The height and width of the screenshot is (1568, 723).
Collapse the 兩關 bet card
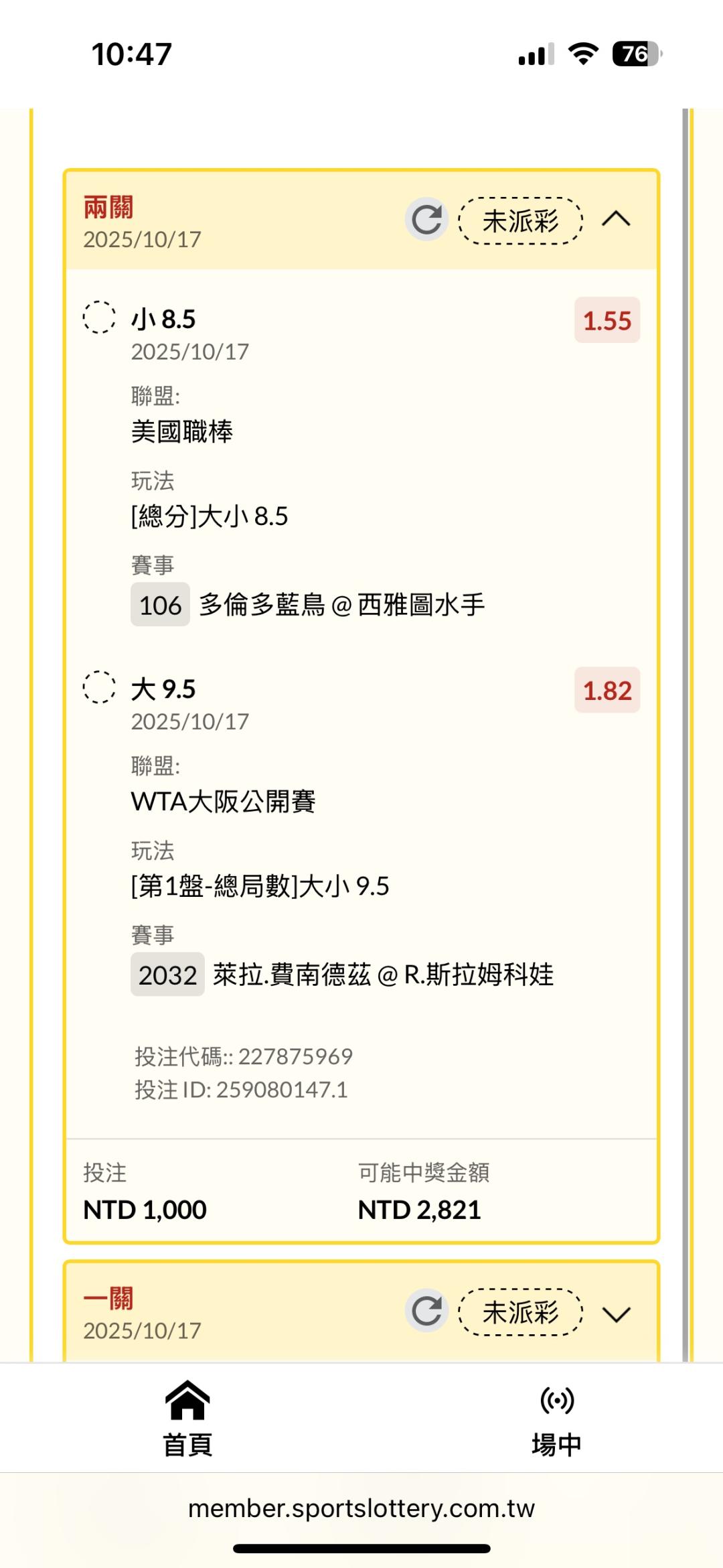tap(616, 219)
